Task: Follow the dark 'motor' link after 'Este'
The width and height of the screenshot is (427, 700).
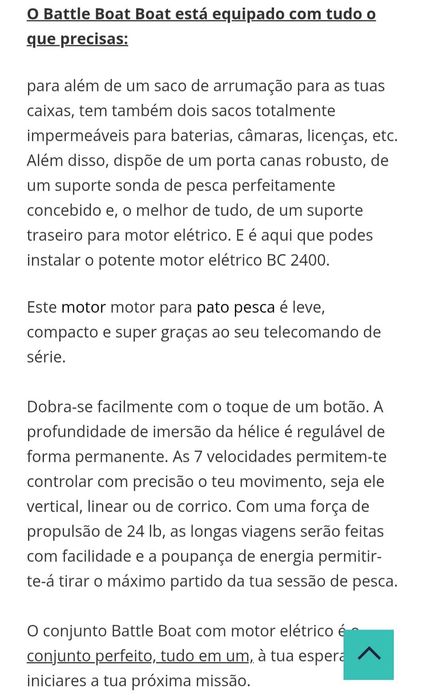Action: pyautogui.click(x=84, y=307)
